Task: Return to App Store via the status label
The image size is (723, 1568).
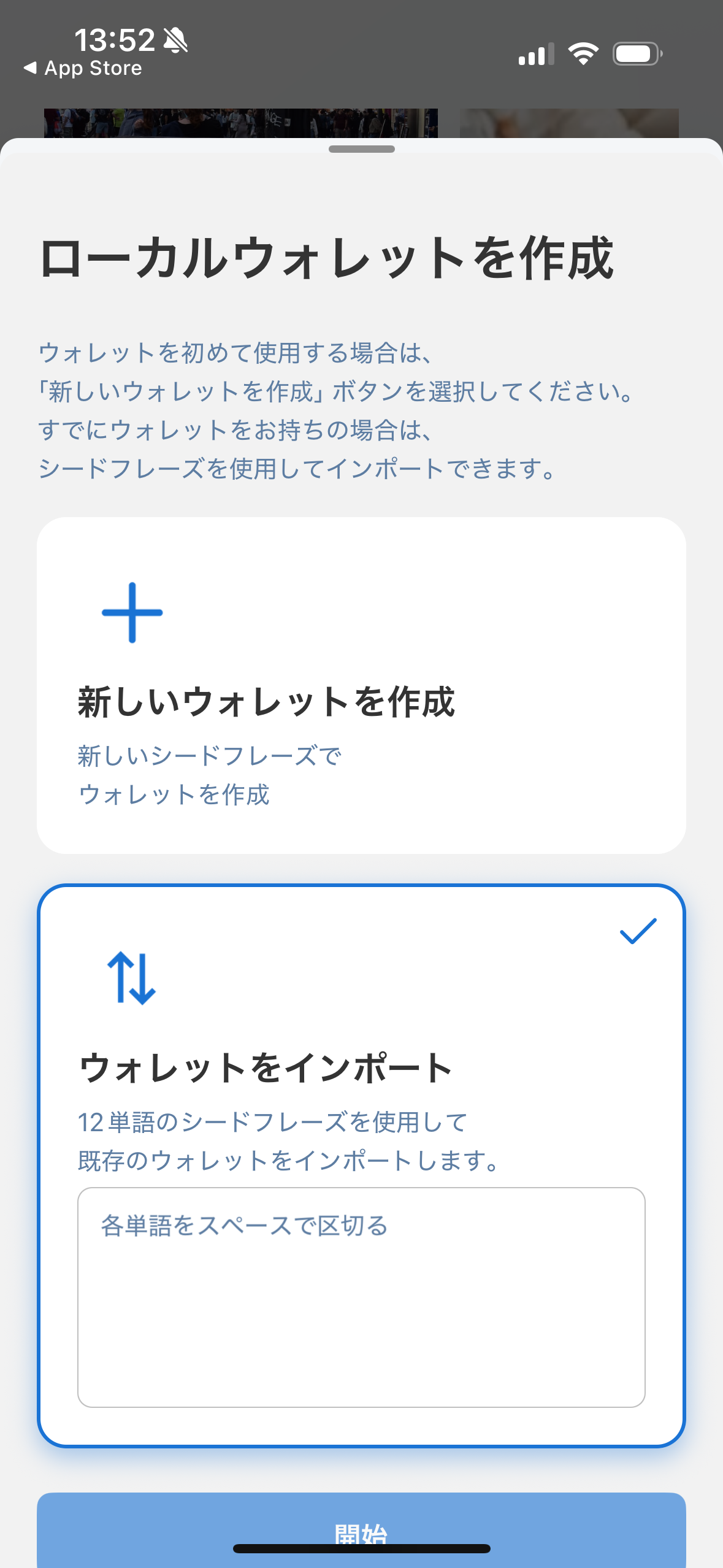Action: click(x=92, y=67)
